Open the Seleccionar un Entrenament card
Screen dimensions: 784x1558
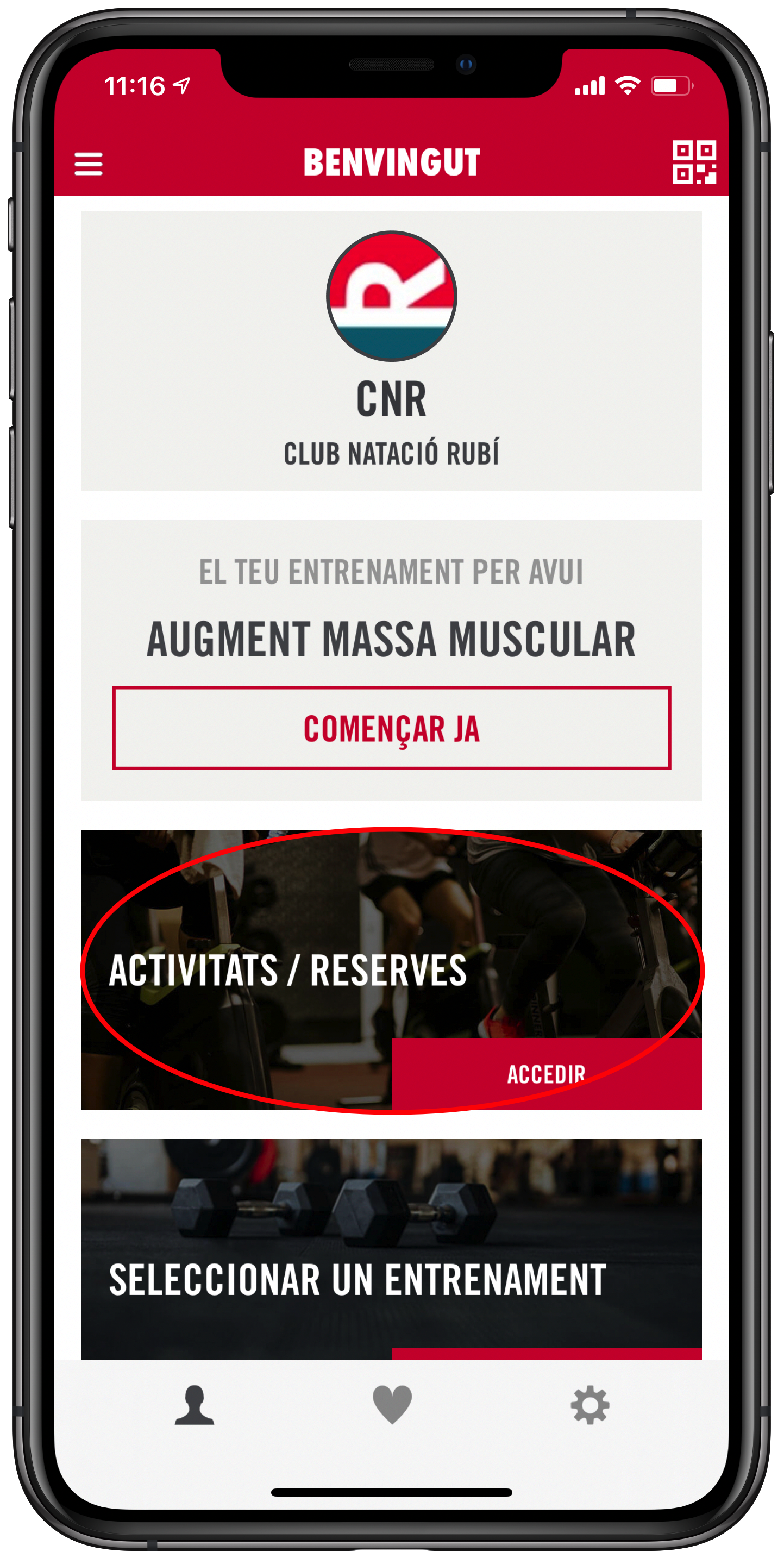[x=356, y=1279]
